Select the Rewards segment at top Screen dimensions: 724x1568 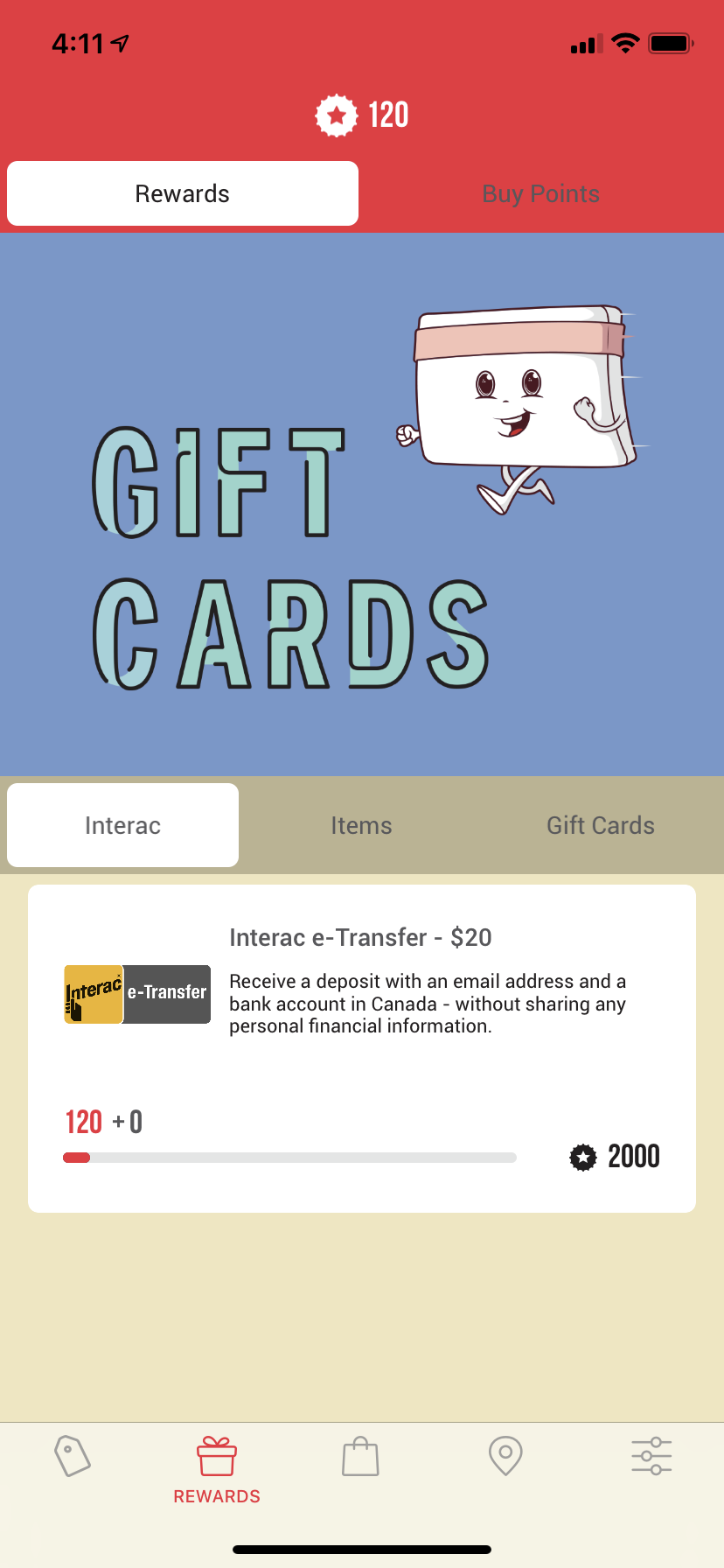coord(183,193)
